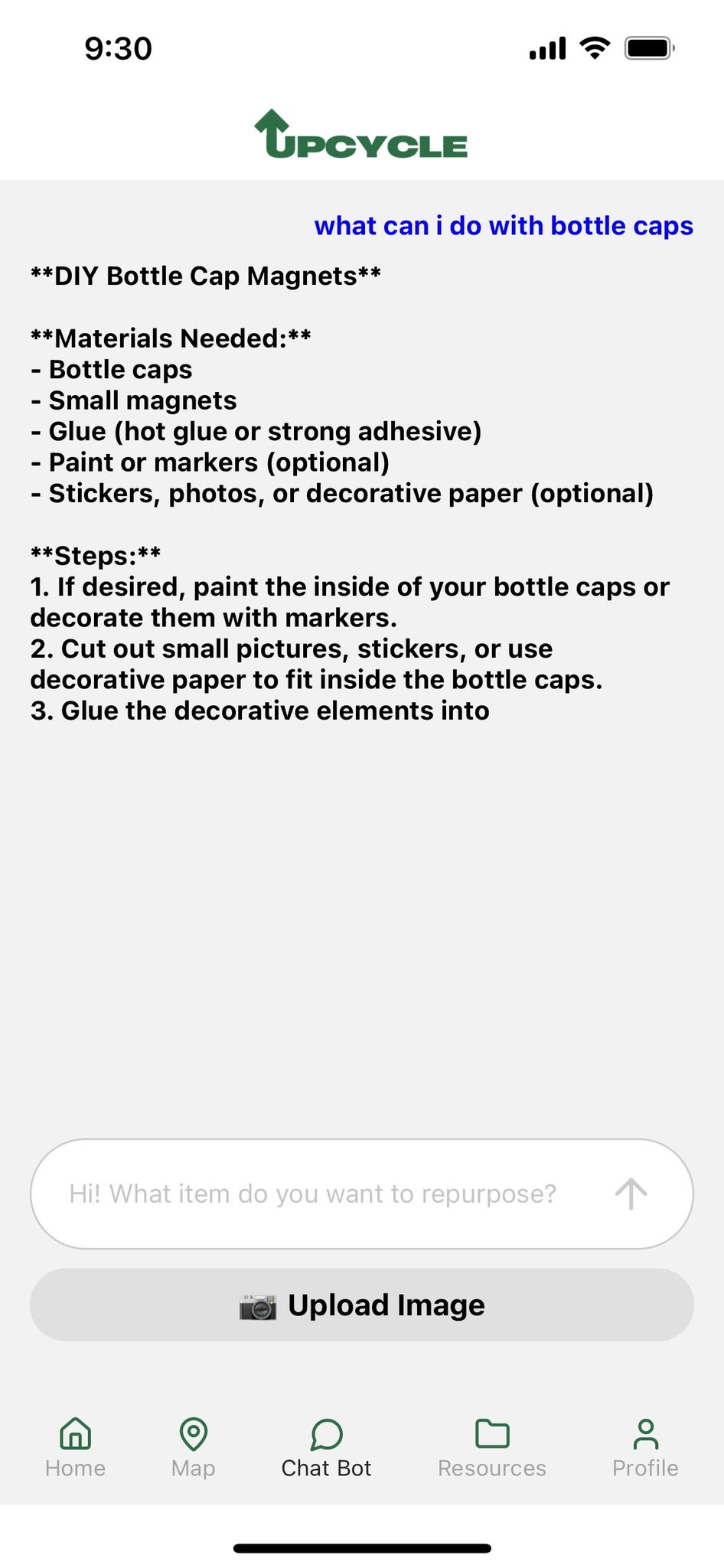Open the Map tab

tap(193, 1447)
